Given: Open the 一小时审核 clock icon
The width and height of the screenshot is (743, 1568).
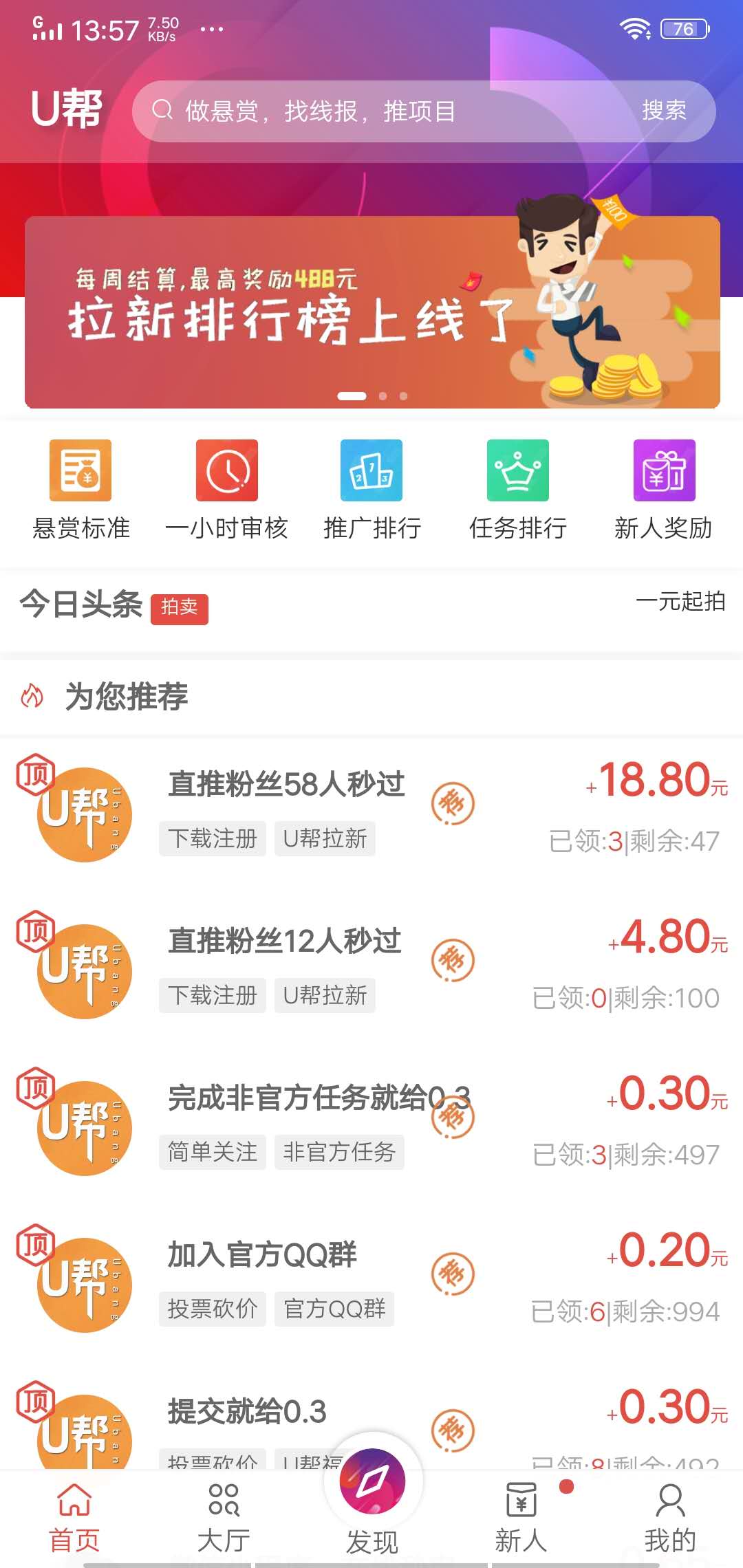Looking at the screenshot, I should coord(227,470).
